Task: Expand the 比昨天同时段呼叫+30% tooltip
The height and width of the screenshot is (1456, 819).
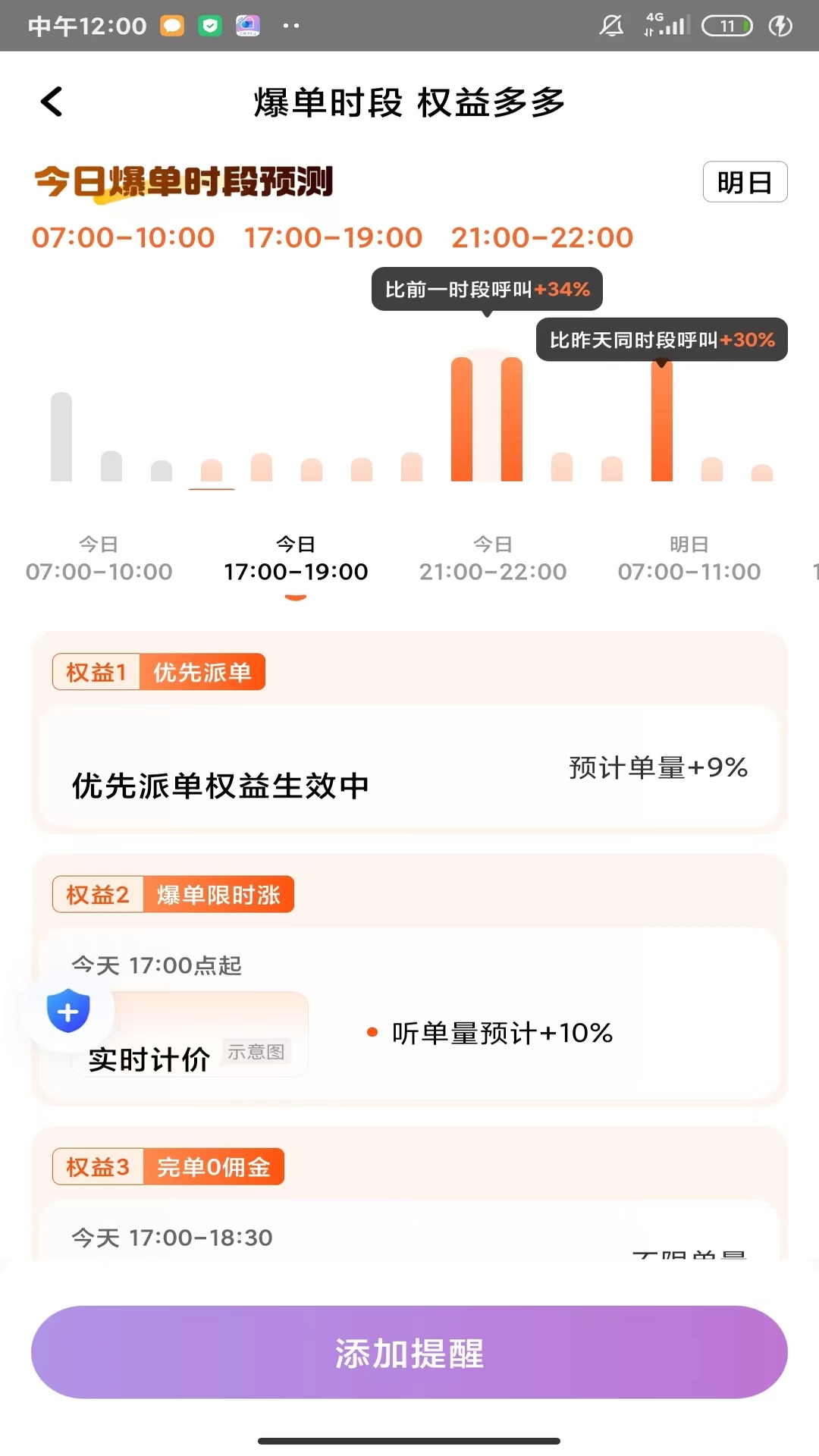Action: pyautogui.click(x=661, y=340)
